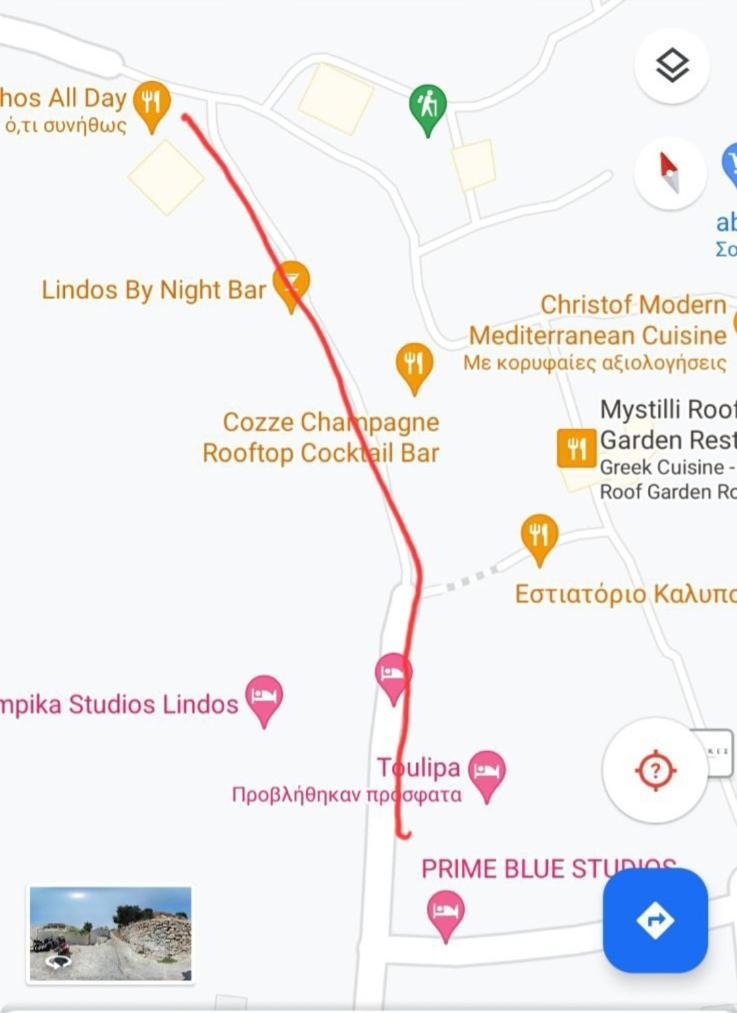Select the Lindos By Night Bar pin
This screenshot has height=1013, width=737.
click(x=291, y=285)
